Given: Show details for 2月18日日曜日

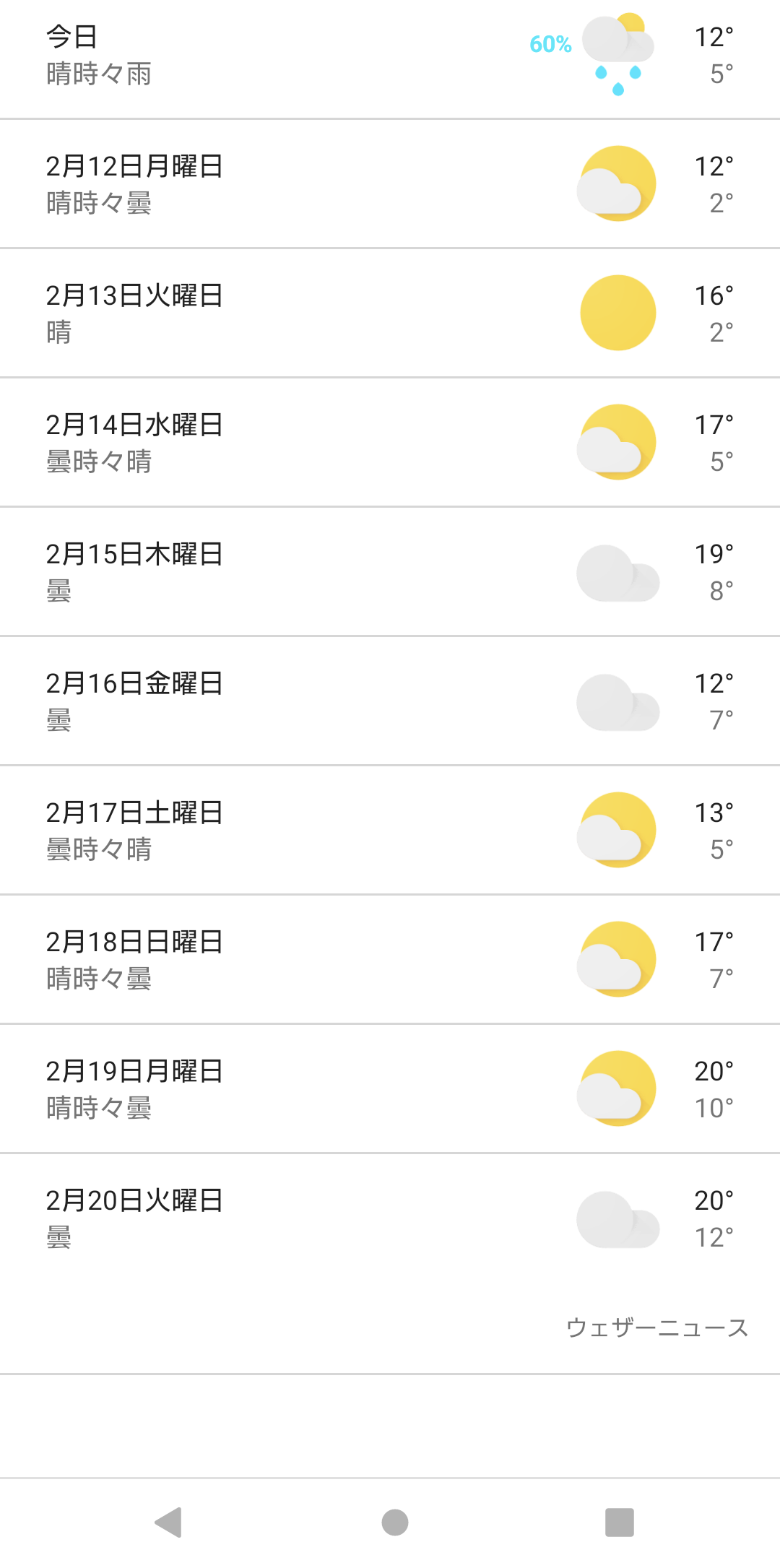Looking at the screenshot, I should 390,960.
